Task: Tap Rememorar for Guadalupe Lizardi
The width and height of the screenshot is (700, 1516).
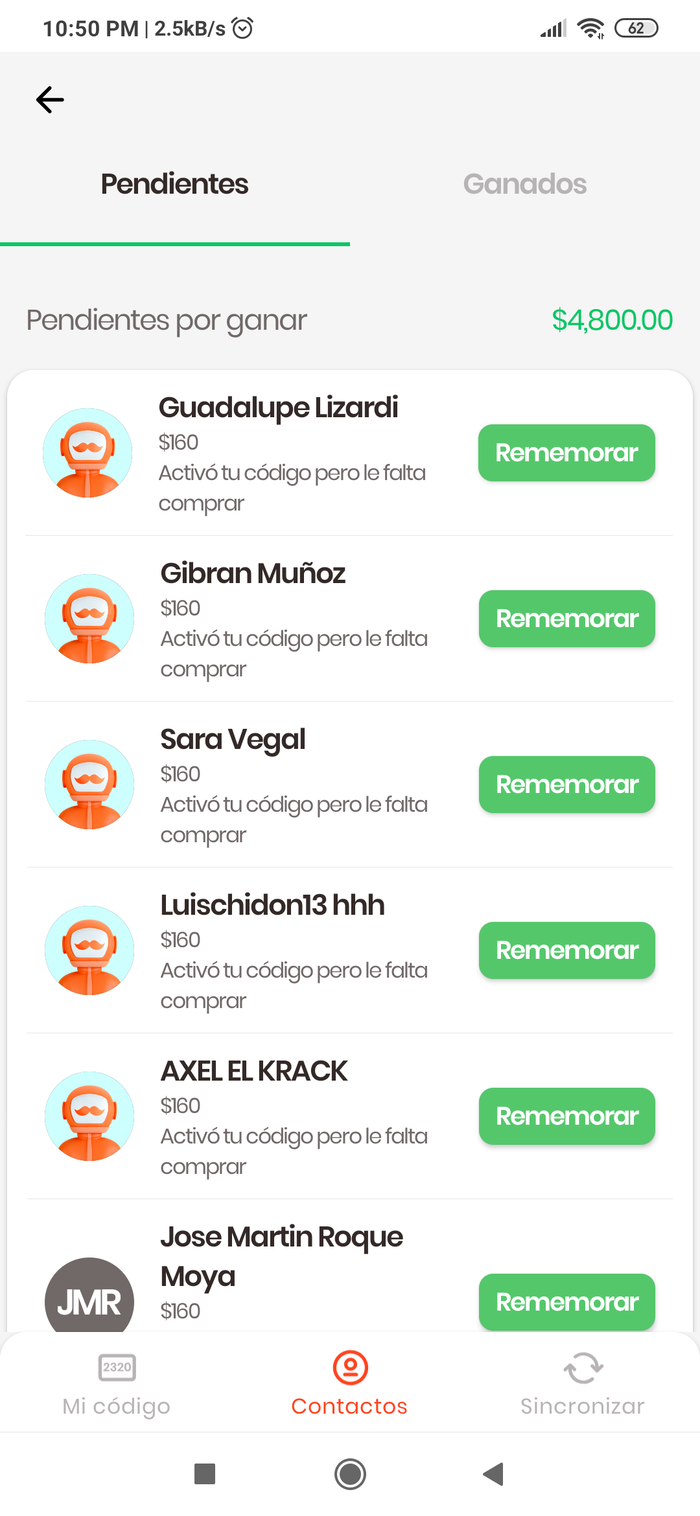Action: (566, 453)
